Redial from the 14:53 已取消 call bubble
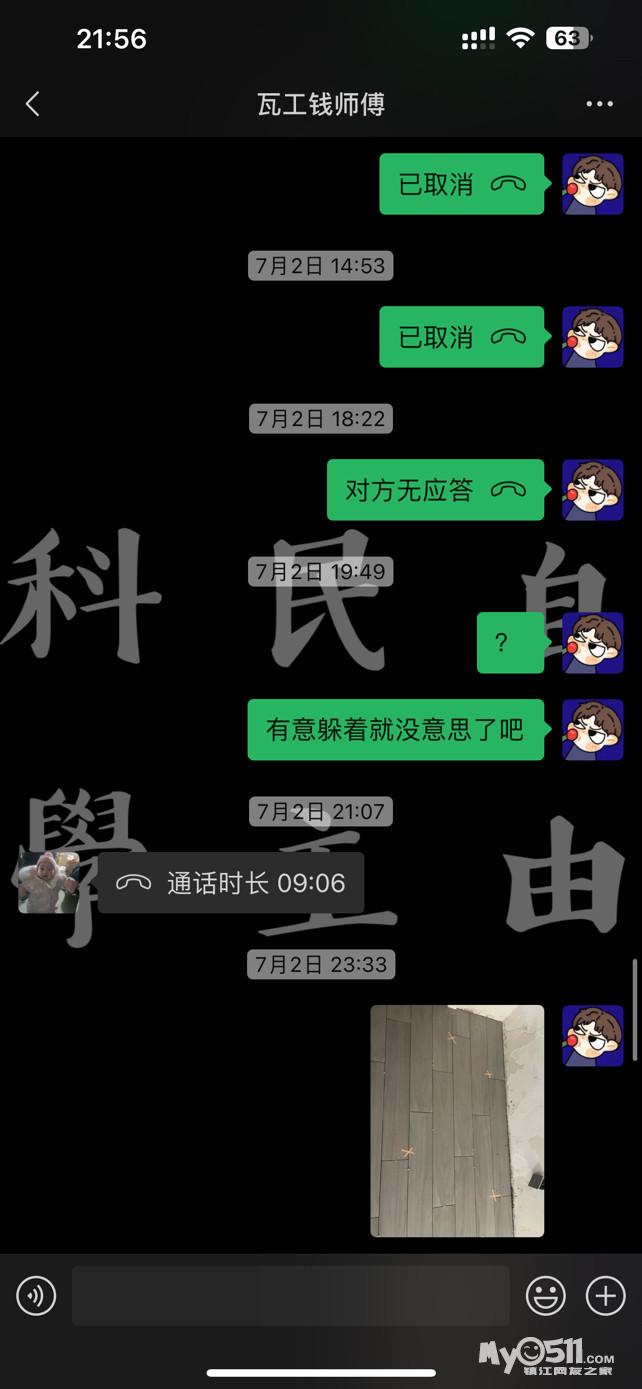 pyautogui.click(x=461, y=337)
